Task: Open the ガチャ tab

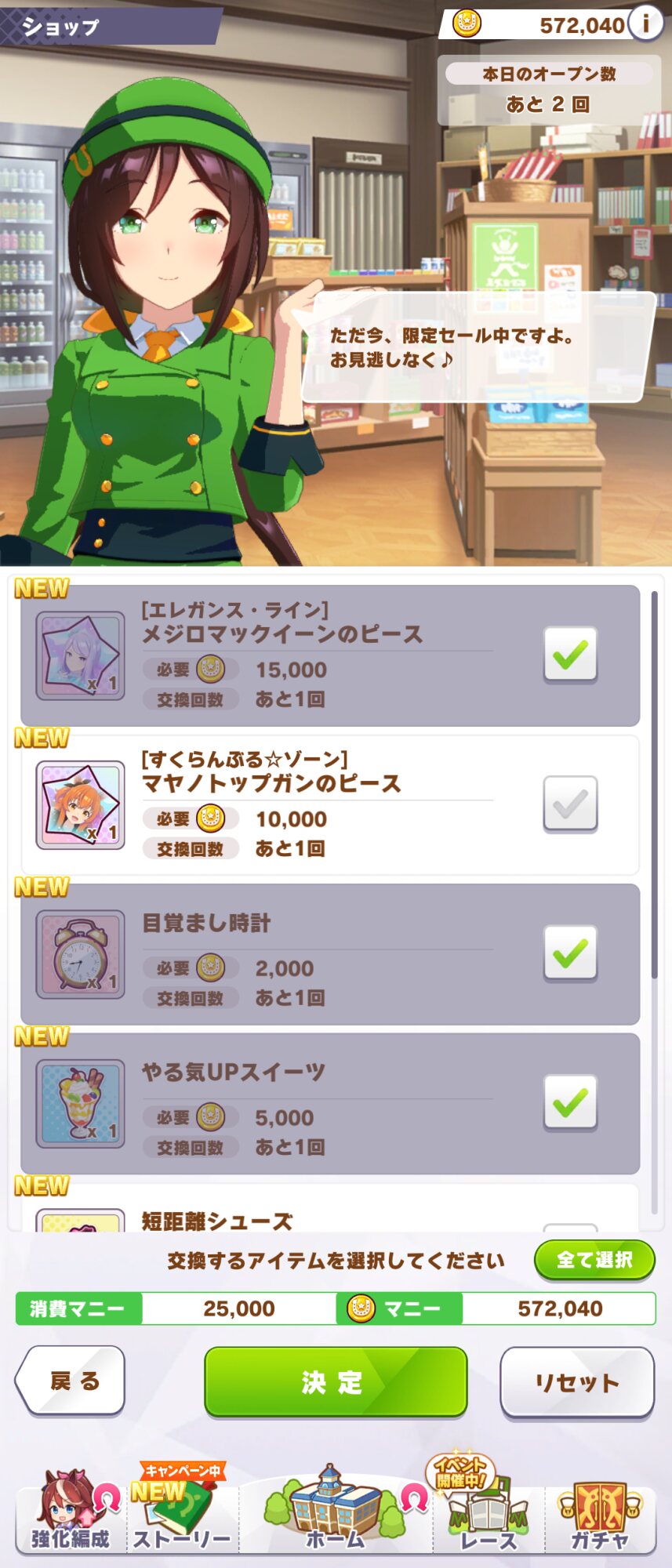Action: (x=600, y=1513)
